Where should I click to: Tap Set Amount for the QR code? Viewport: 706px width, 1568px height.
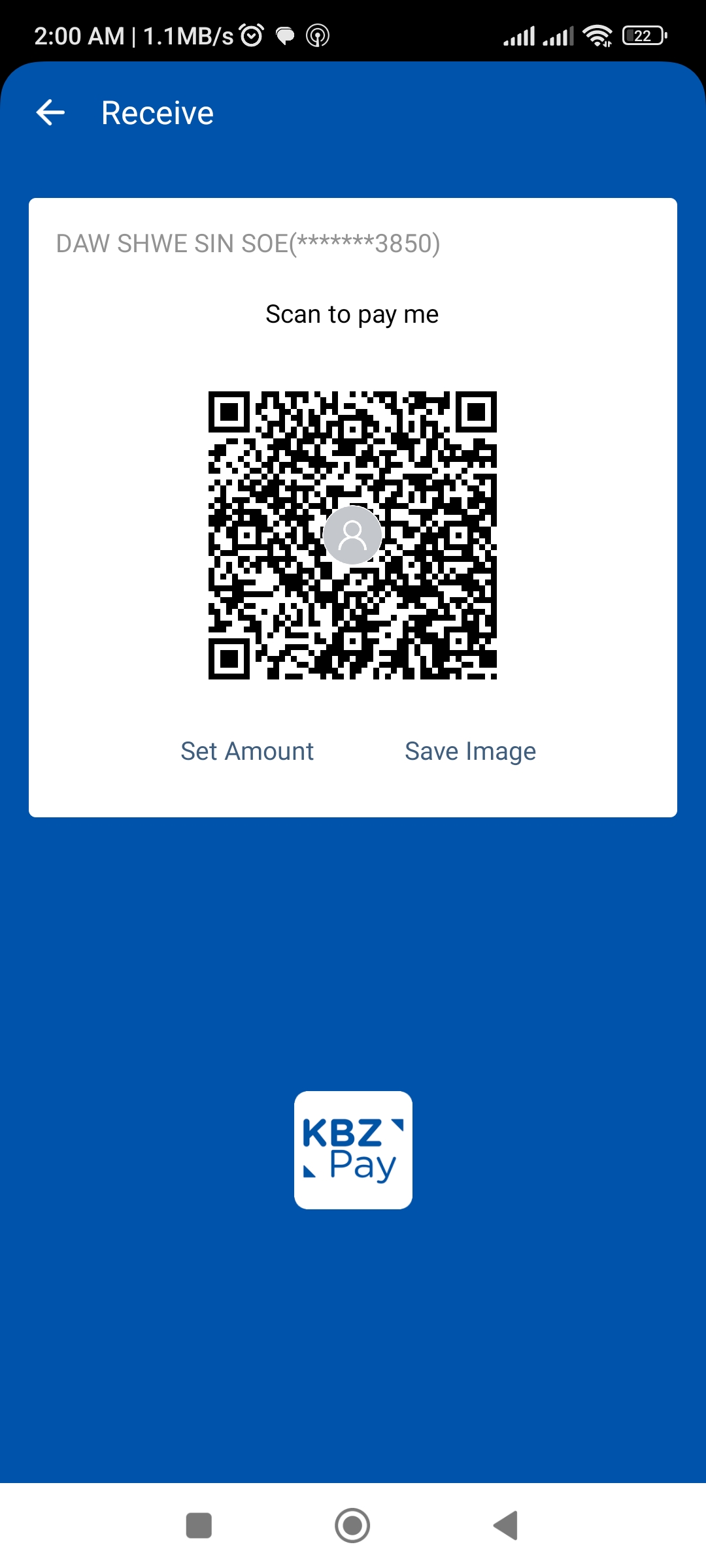click(x=247, y=751)
